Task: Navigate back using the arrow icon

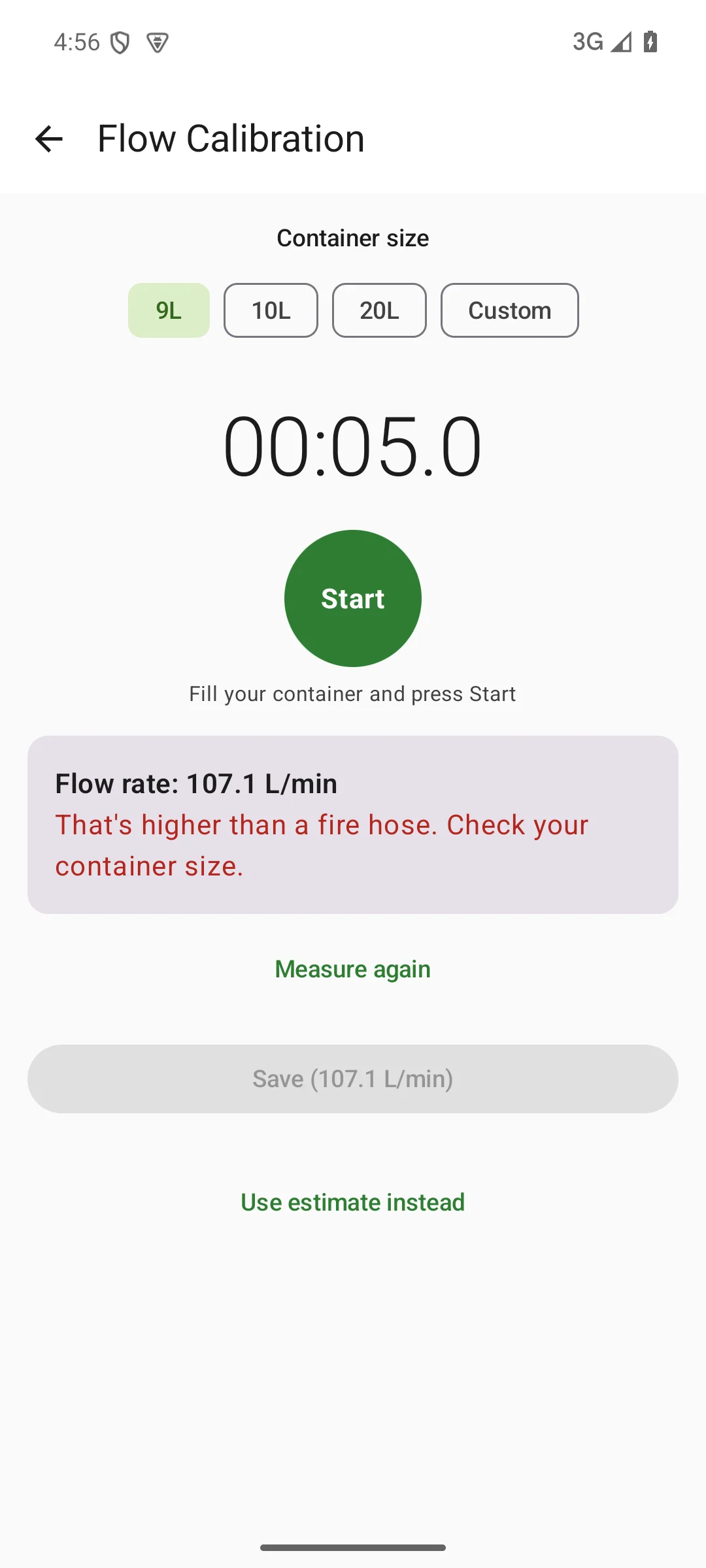Action: [49, 139]
